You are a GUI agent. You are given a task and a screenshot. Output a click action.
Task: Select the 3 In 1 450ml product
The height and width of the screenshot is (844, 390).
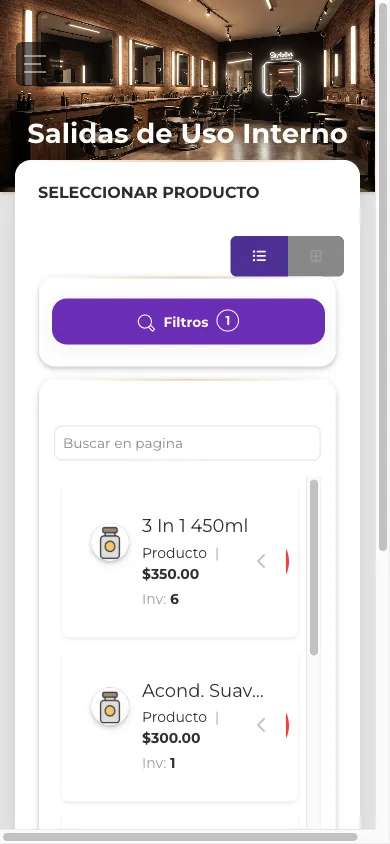pyautogui.click(x=180, y=562)
